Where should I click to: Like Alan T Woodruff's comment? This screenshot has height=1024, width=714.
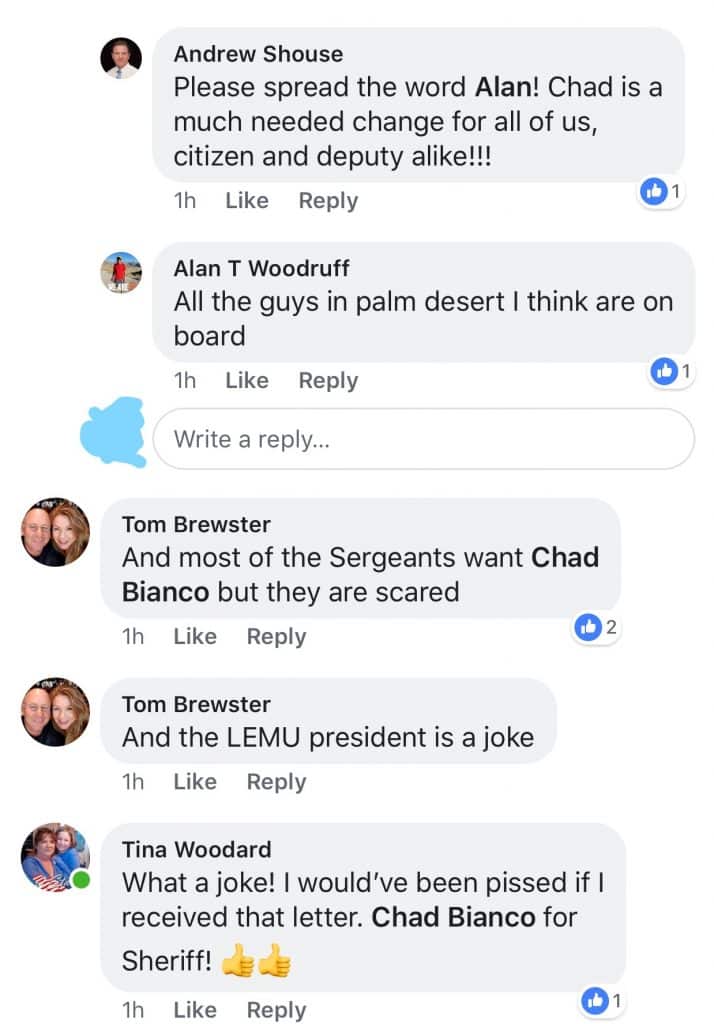(x=247, y=381)
